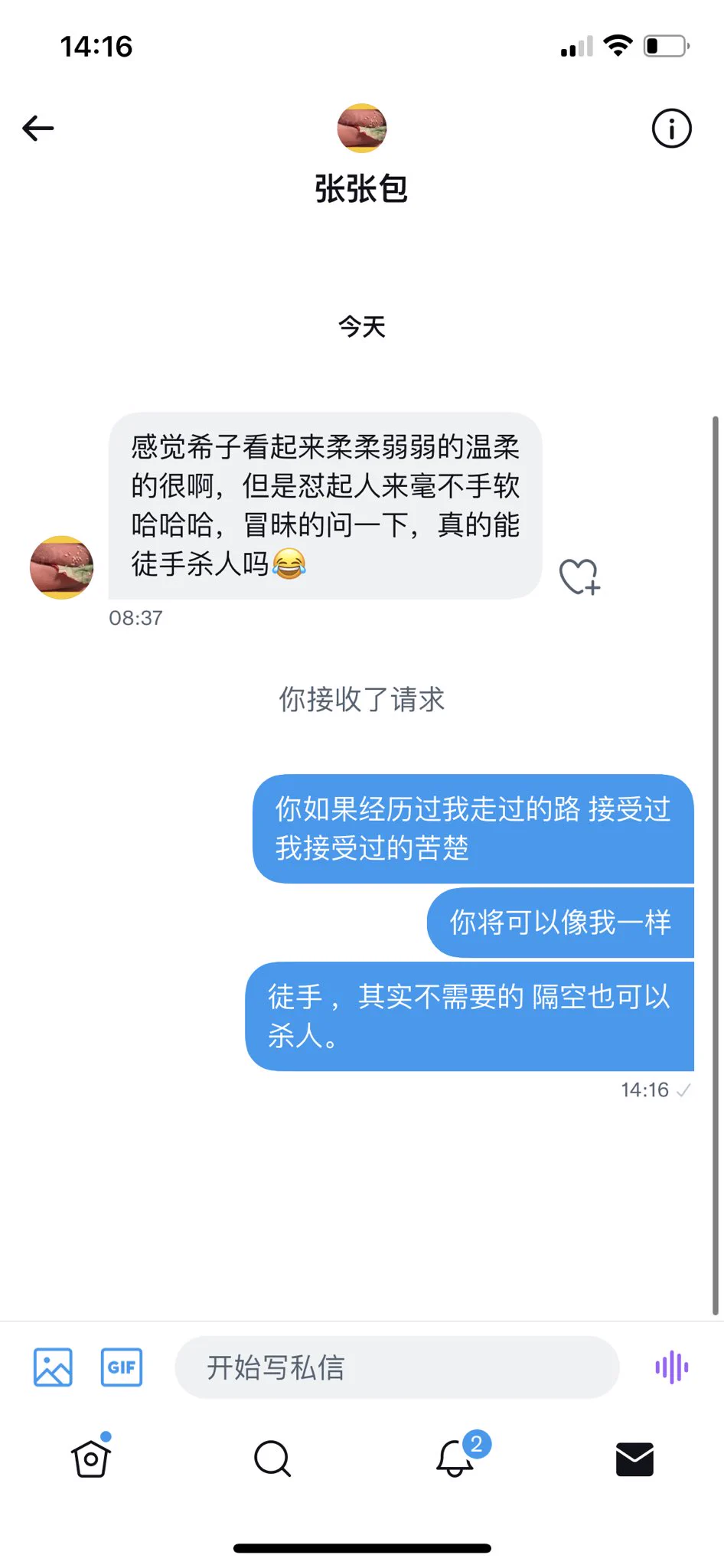Switch to the Search tab
724x1568 pixels.
272,1459
